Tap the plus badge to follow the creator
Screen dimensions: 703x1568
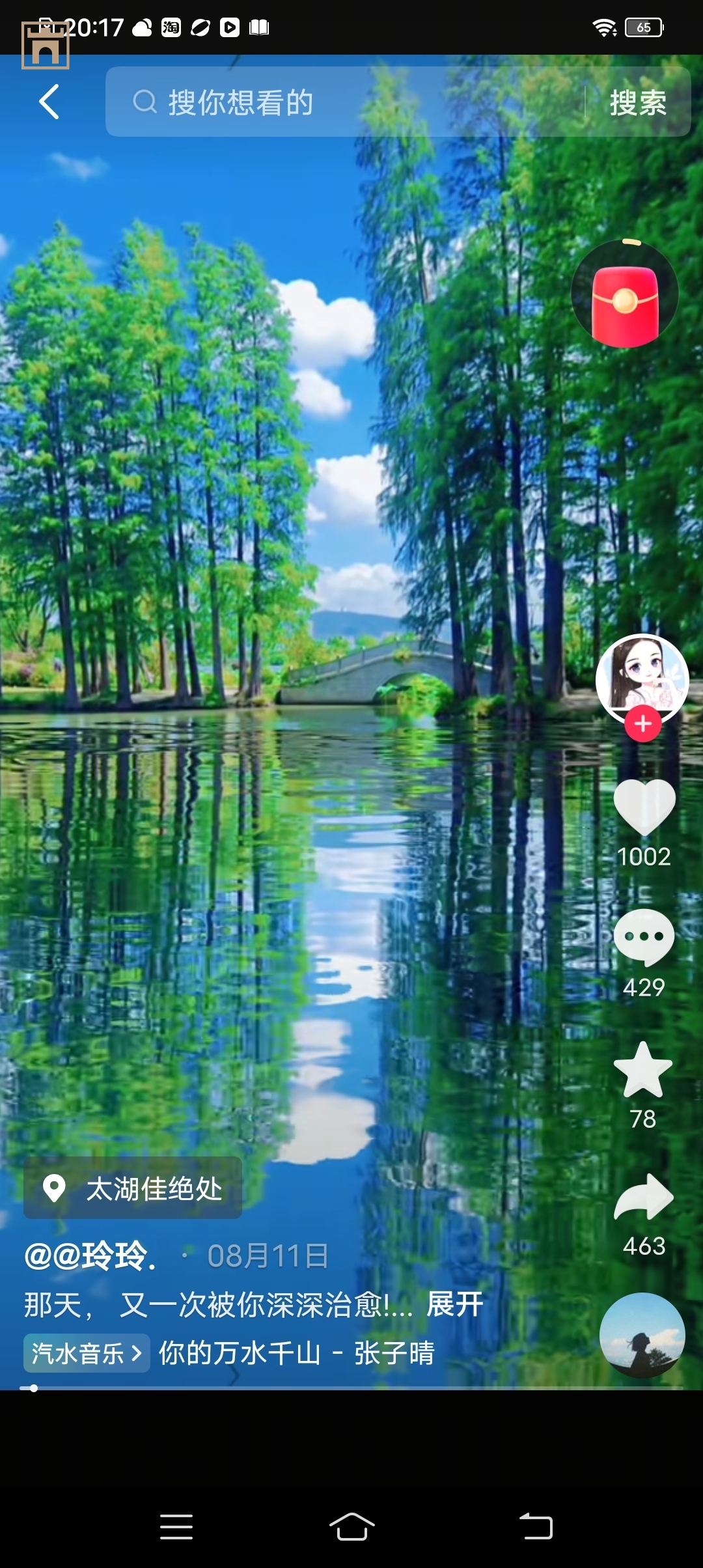pos(643,723)
